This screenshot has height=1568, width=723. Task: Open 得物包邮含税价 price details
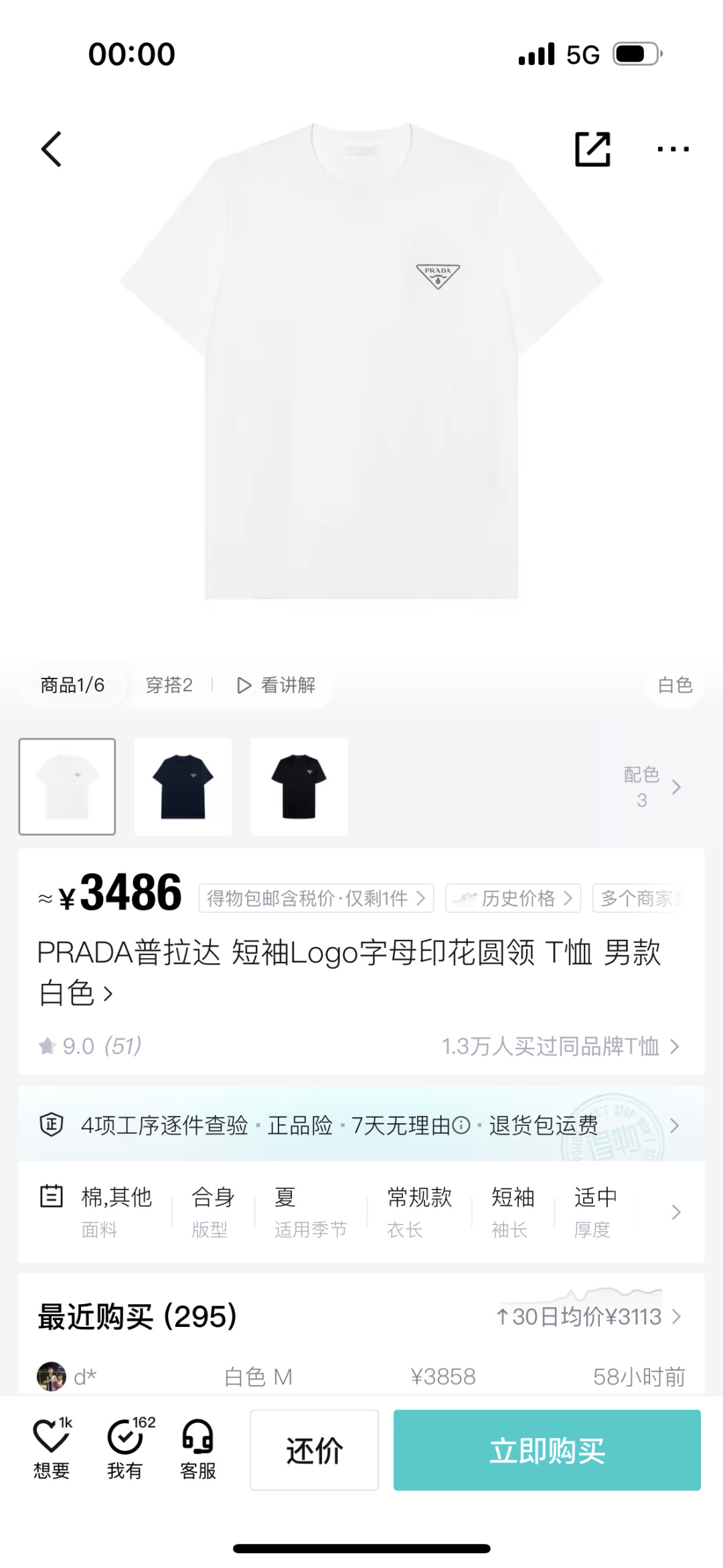click(x=316, y=898)
